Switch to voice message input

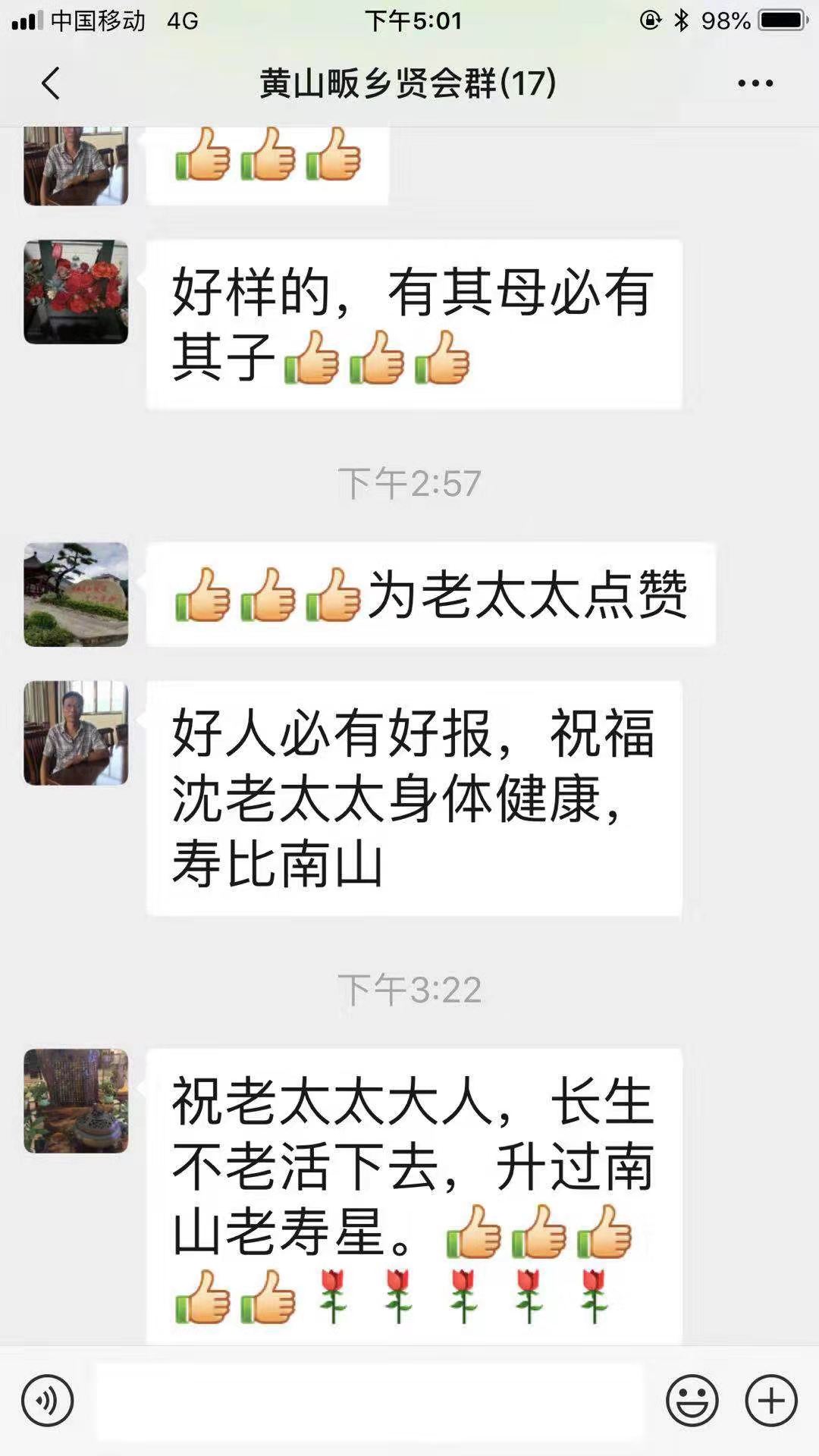47,1401
